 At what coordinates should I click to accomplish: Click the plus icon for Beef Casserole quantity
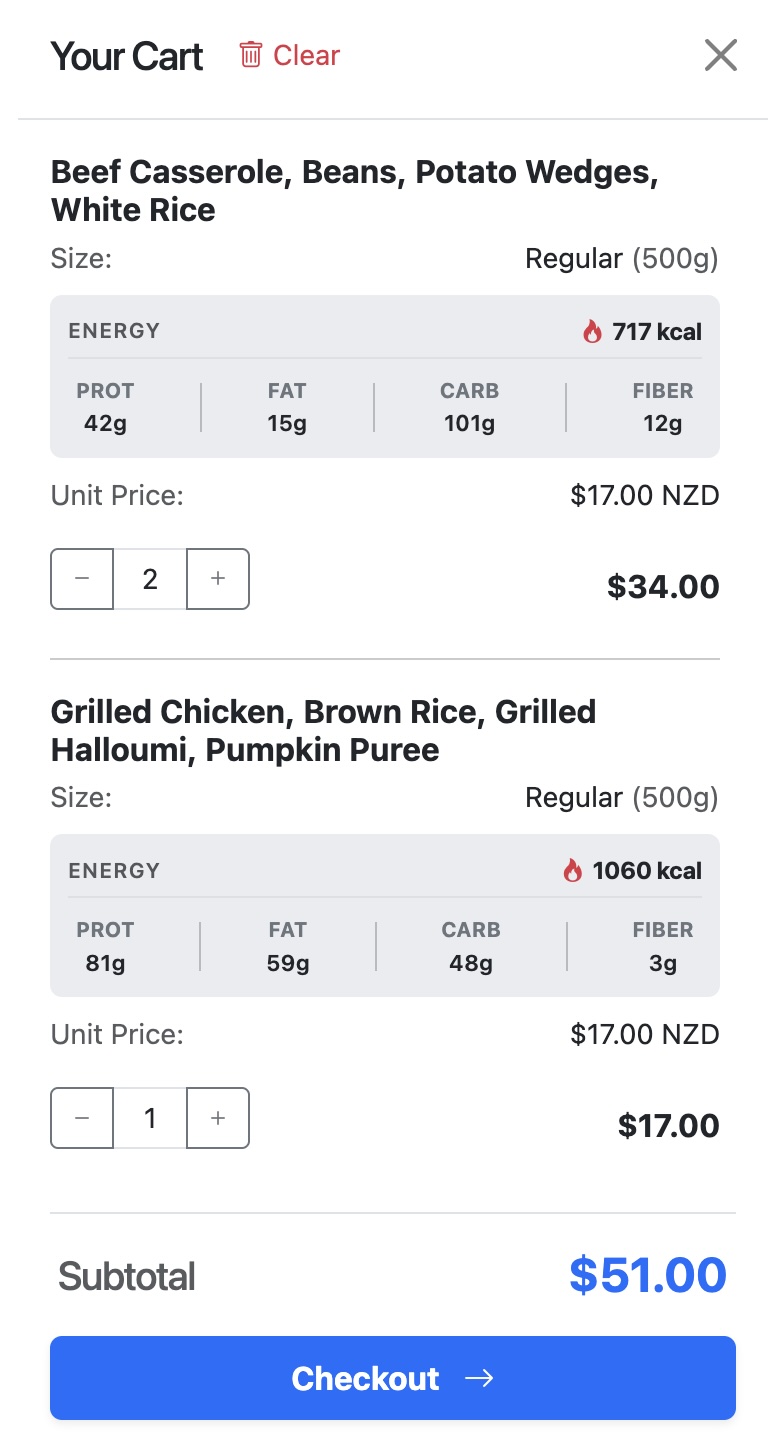(217, 578)
